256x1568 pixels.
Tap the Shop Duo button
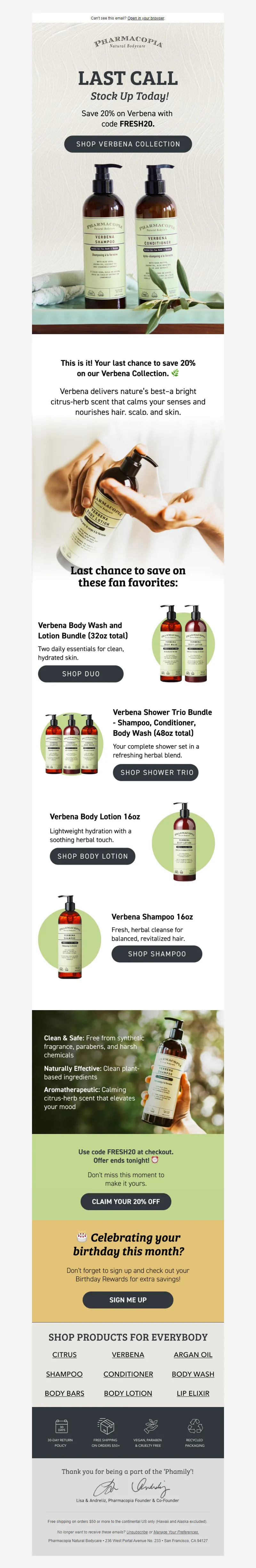coord(81,674)
